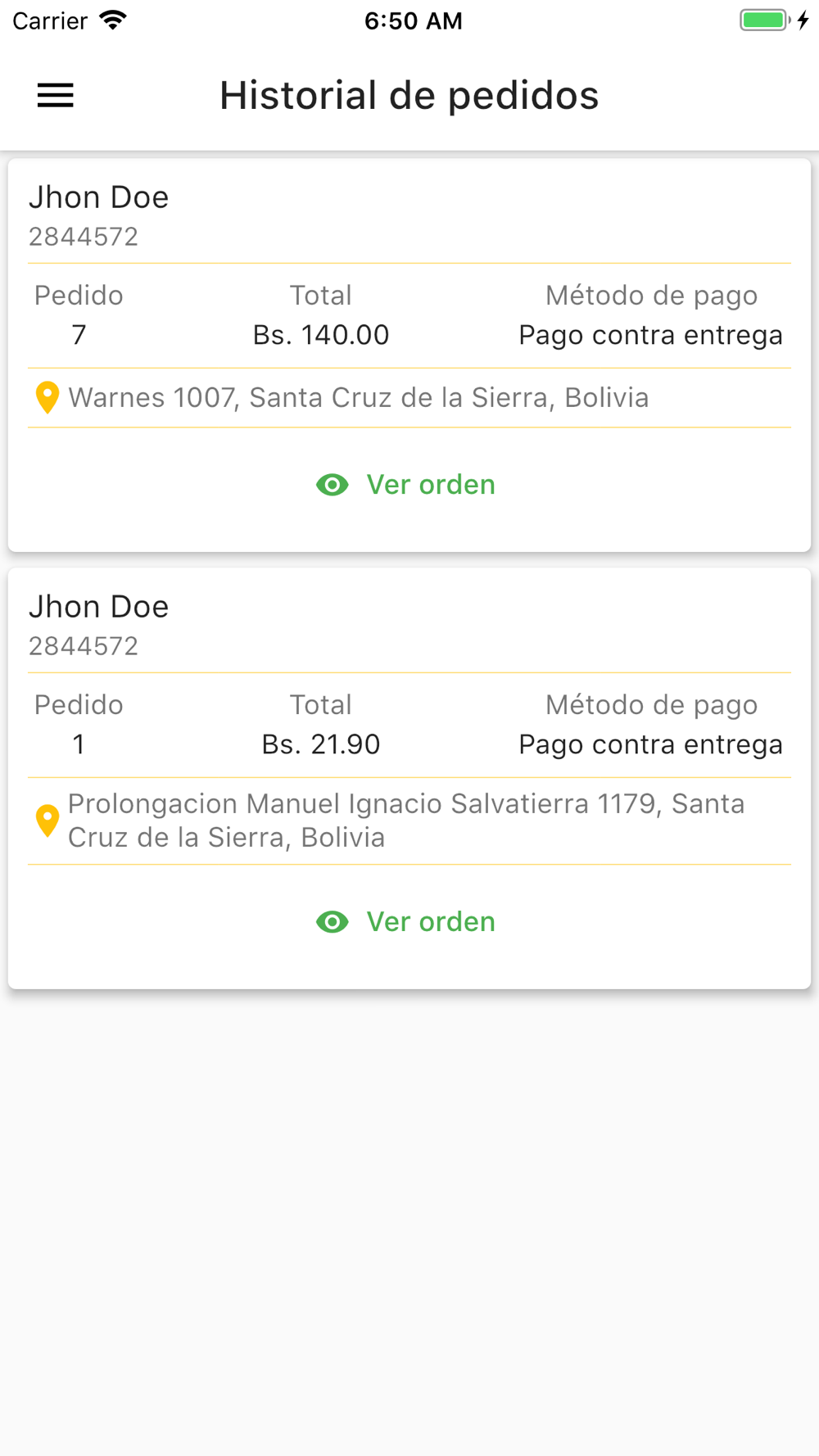Screen dimensions: 819x1456
Task: Tap Ver orden for order 7
Action: pos(406,485)
